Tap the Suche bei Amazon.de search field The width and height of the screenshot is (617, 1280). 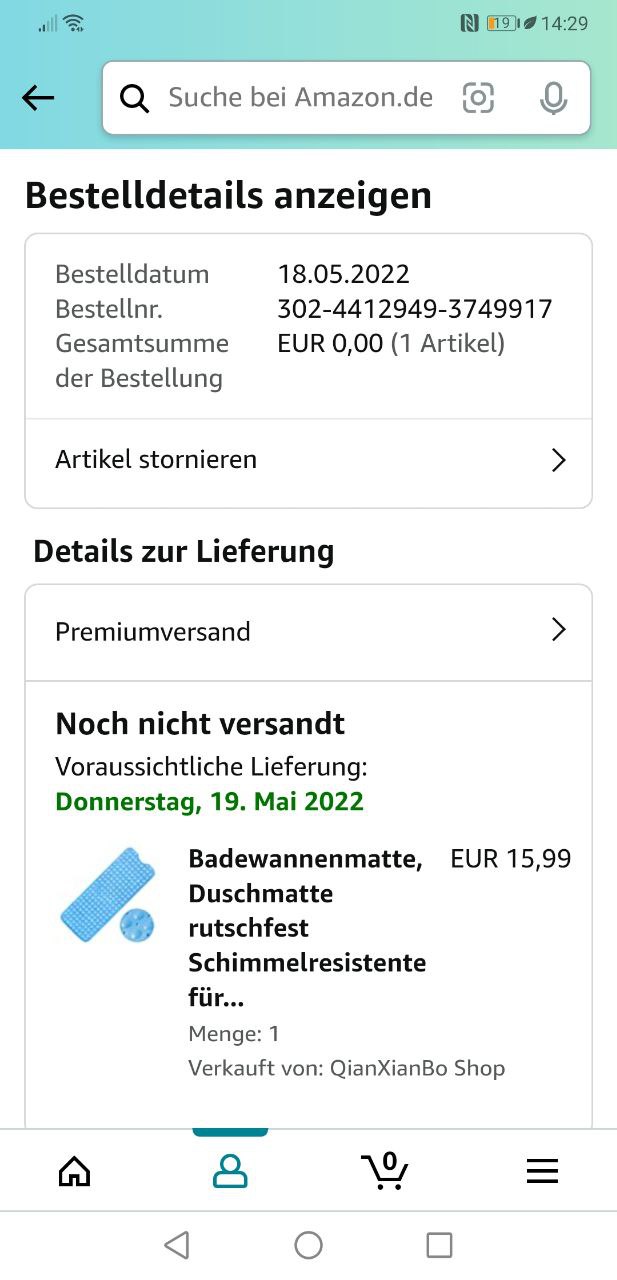point(300,98)
